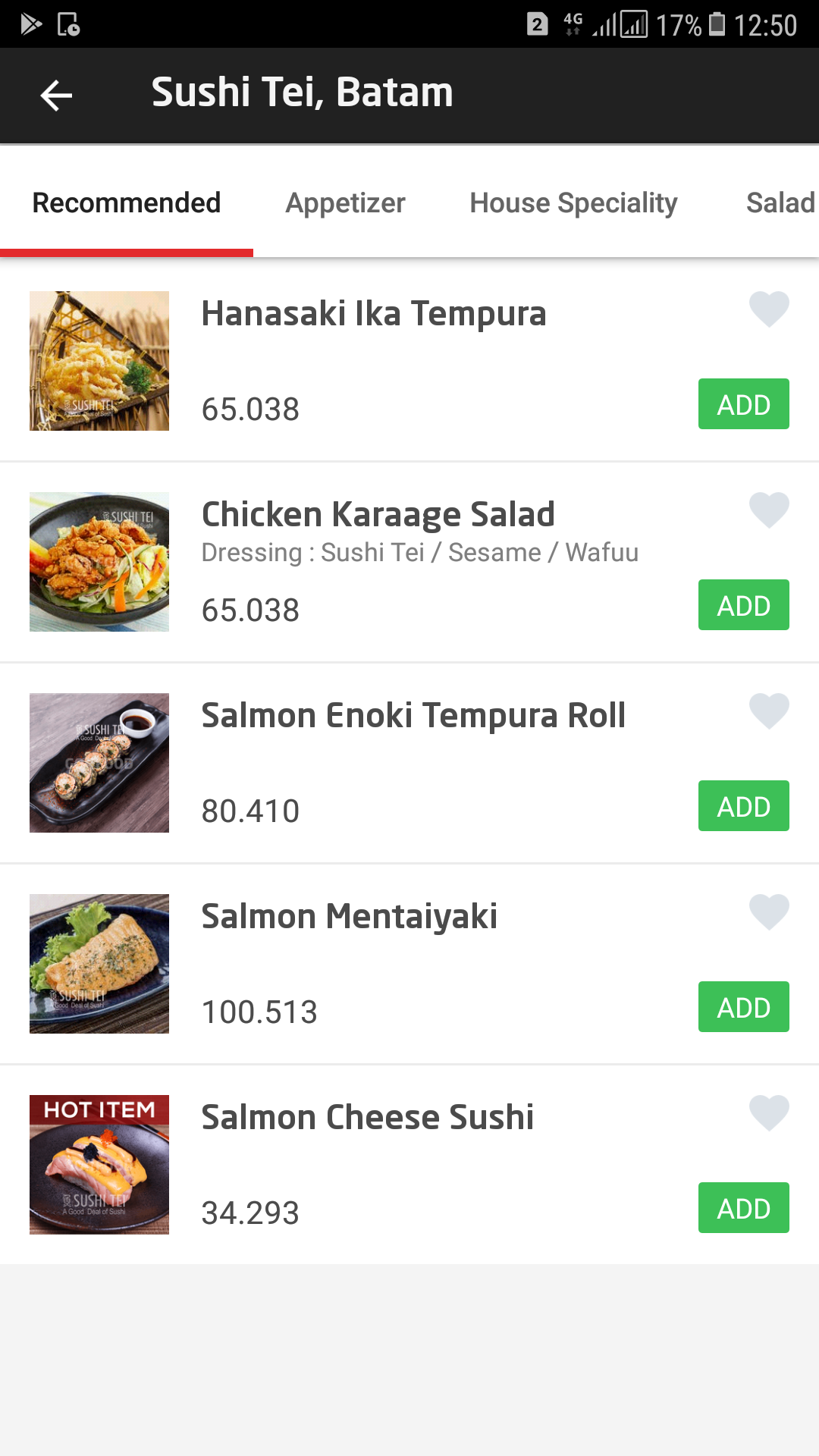Go back from Sushi Tei, Batam
Screen dimensions: 819x1456
point(56,96)
